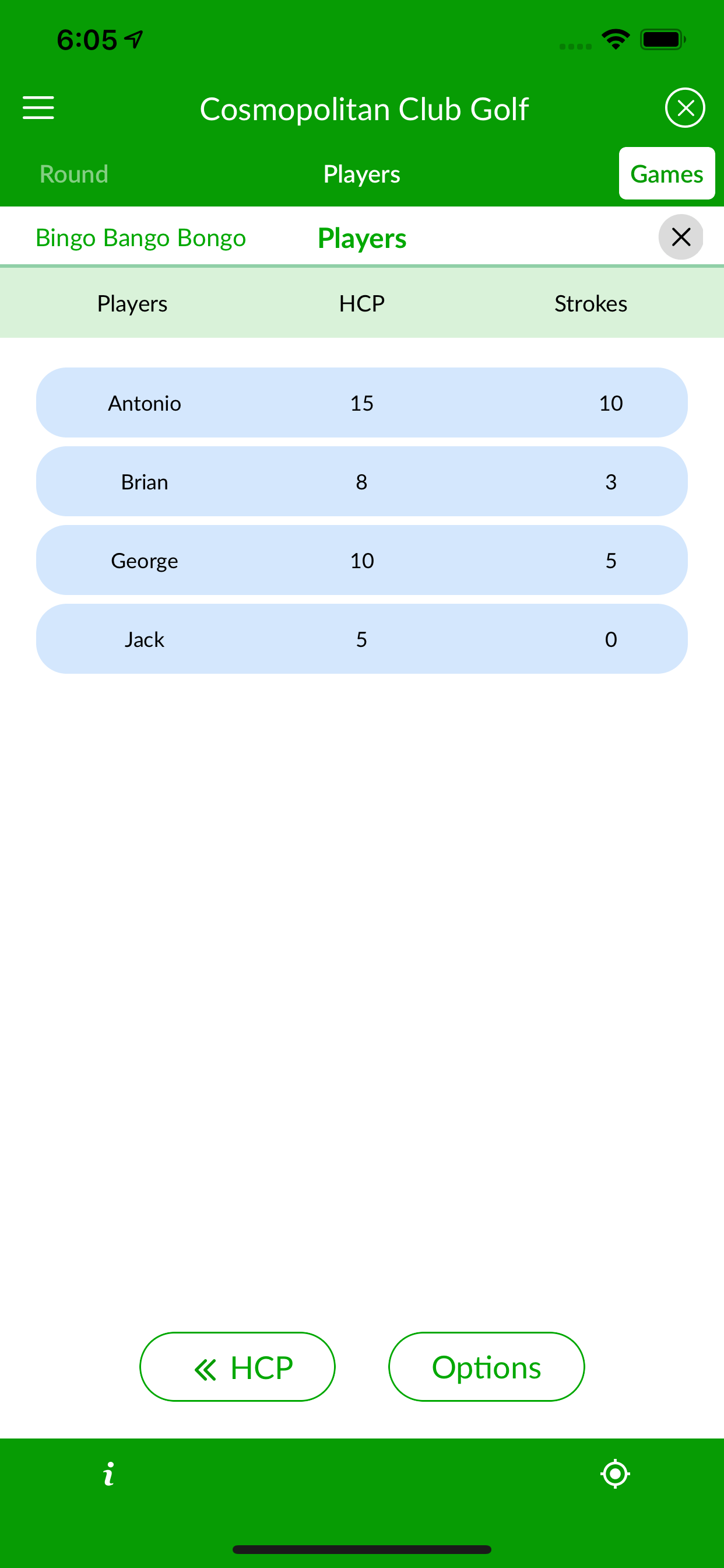Viewport: 724px width, 1568px height.
Task: Open the hamburger navigation menu
Action: point(38,107)
